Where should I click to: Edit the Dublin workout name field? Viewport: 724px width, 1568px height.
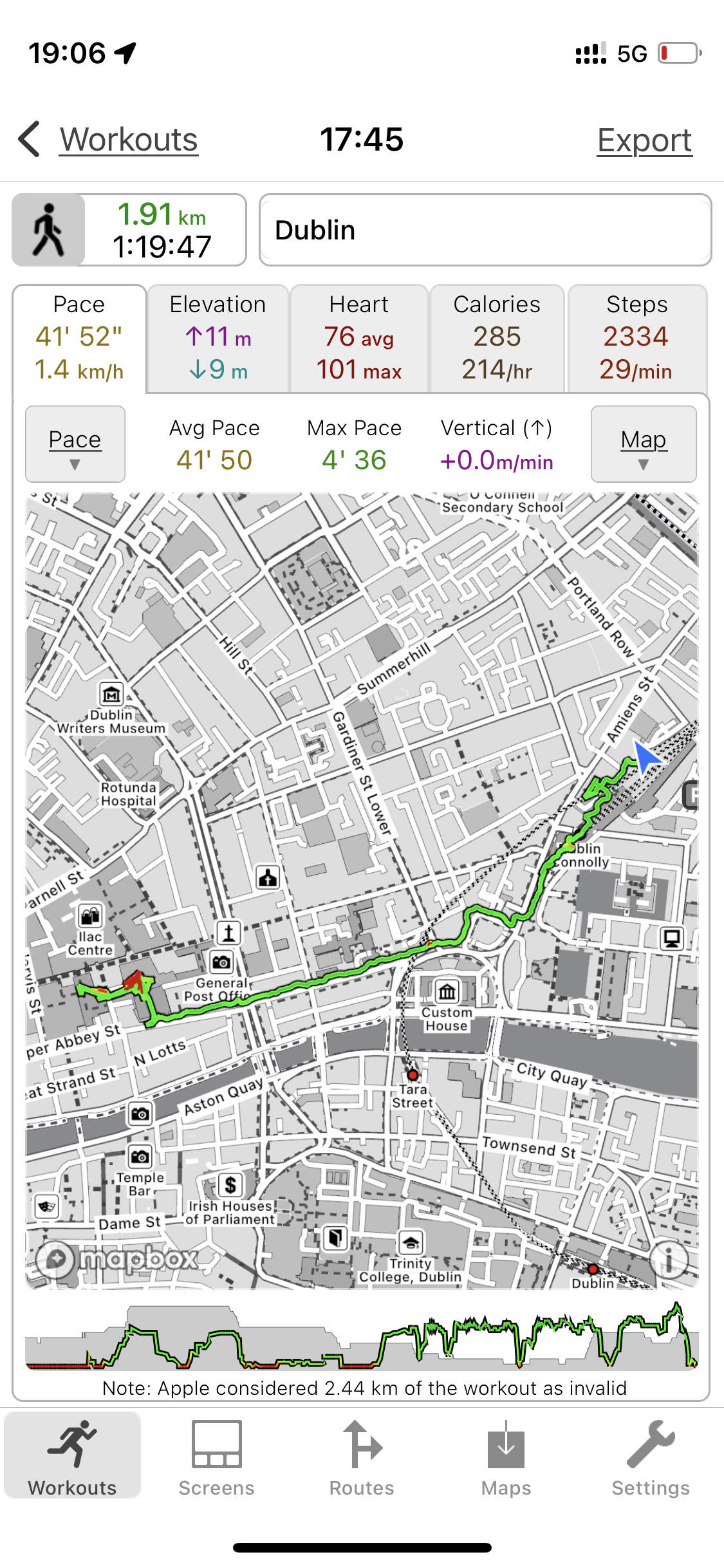(x=485, y=230)
